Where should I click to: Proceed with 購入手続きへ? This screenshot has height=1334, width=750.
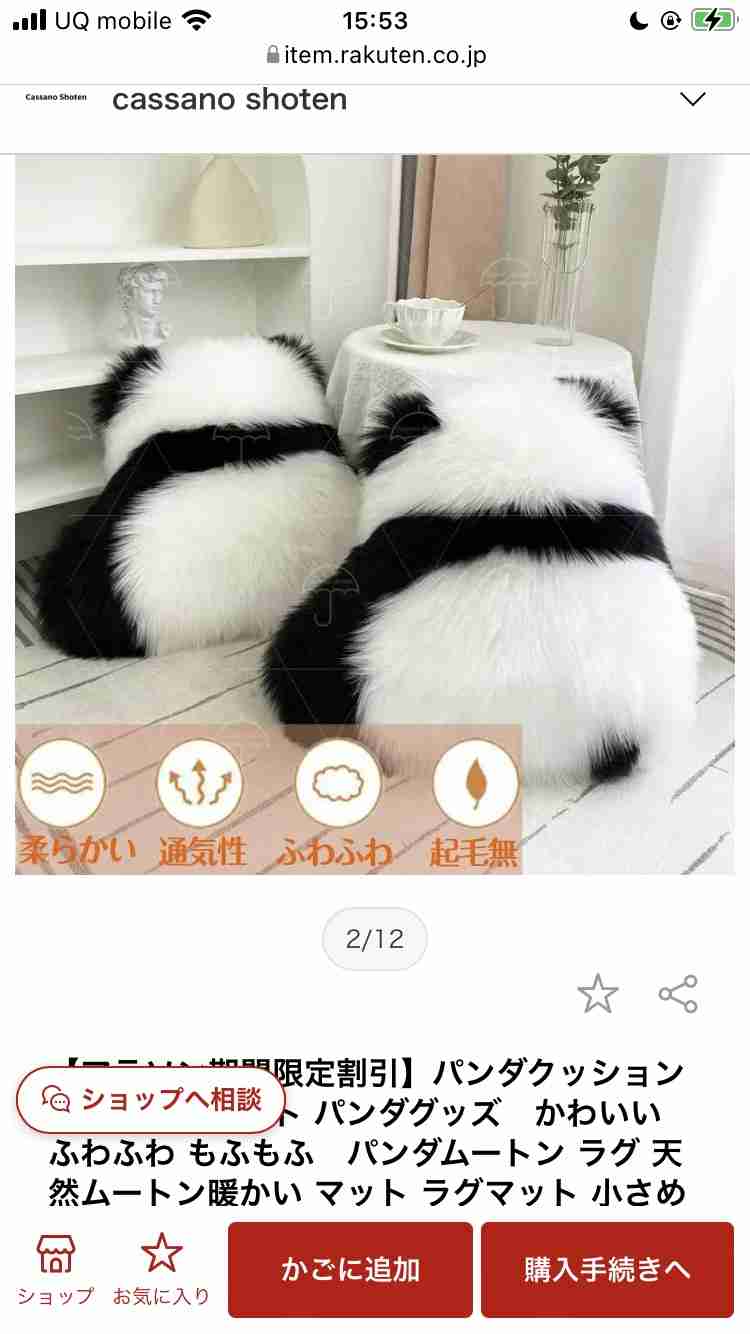point(607,1269)
